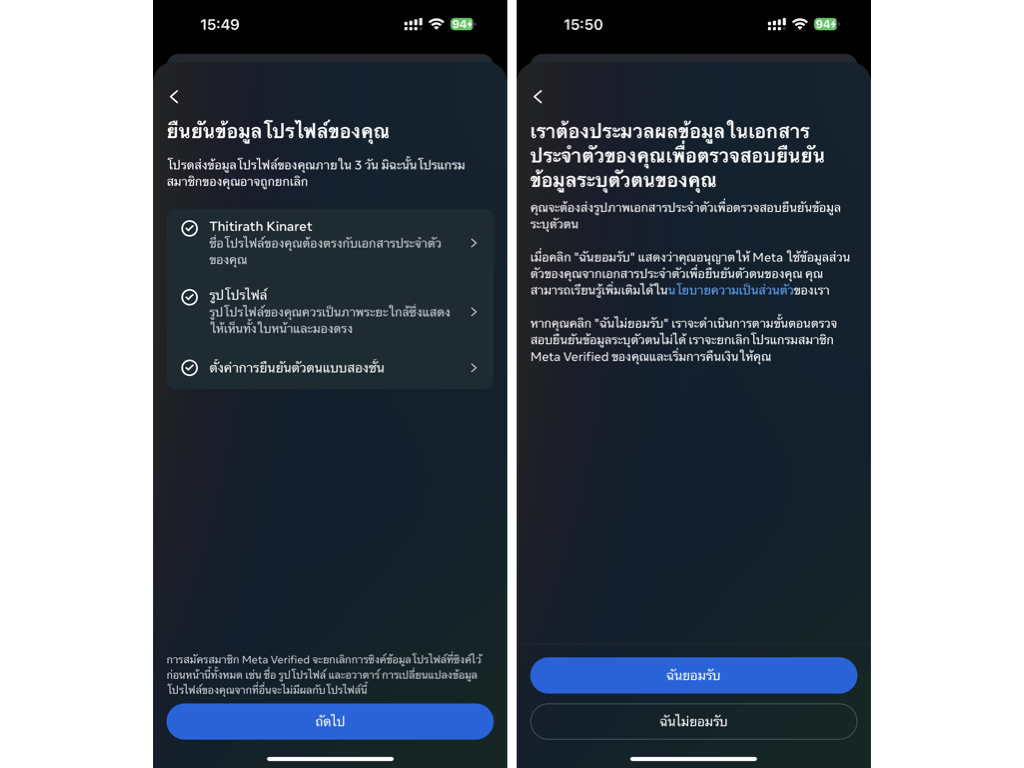The image size is (1024, 768).
Task: Open the รูปโปรไฟล์ row
Action: 329,312
